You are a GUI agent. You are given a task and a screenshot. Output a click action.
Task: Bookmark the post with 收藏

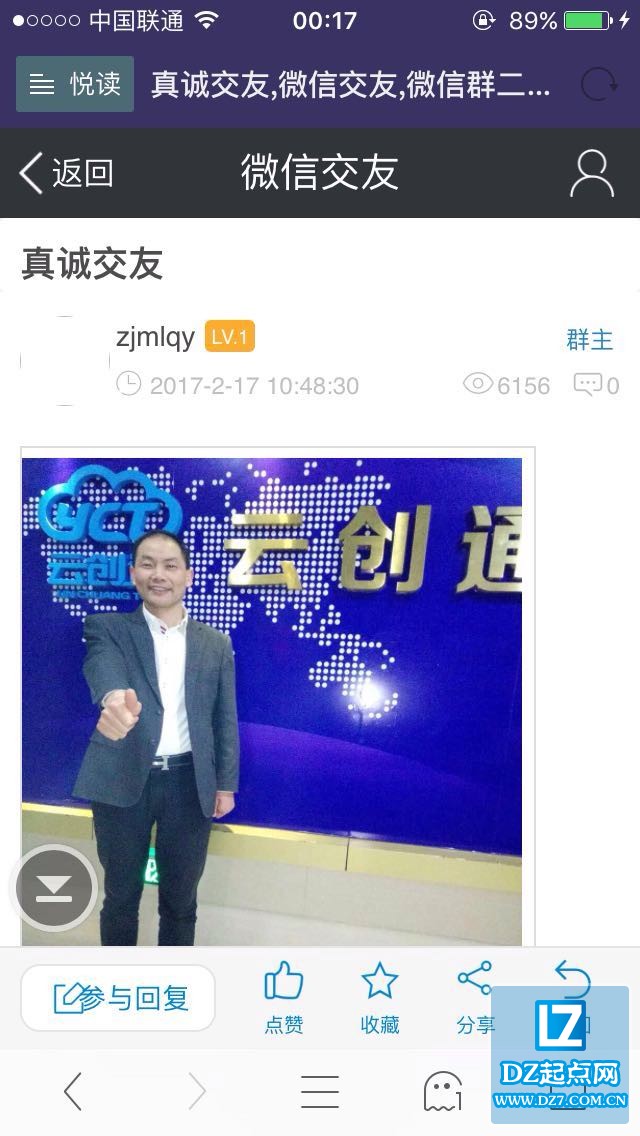point(380,997)
